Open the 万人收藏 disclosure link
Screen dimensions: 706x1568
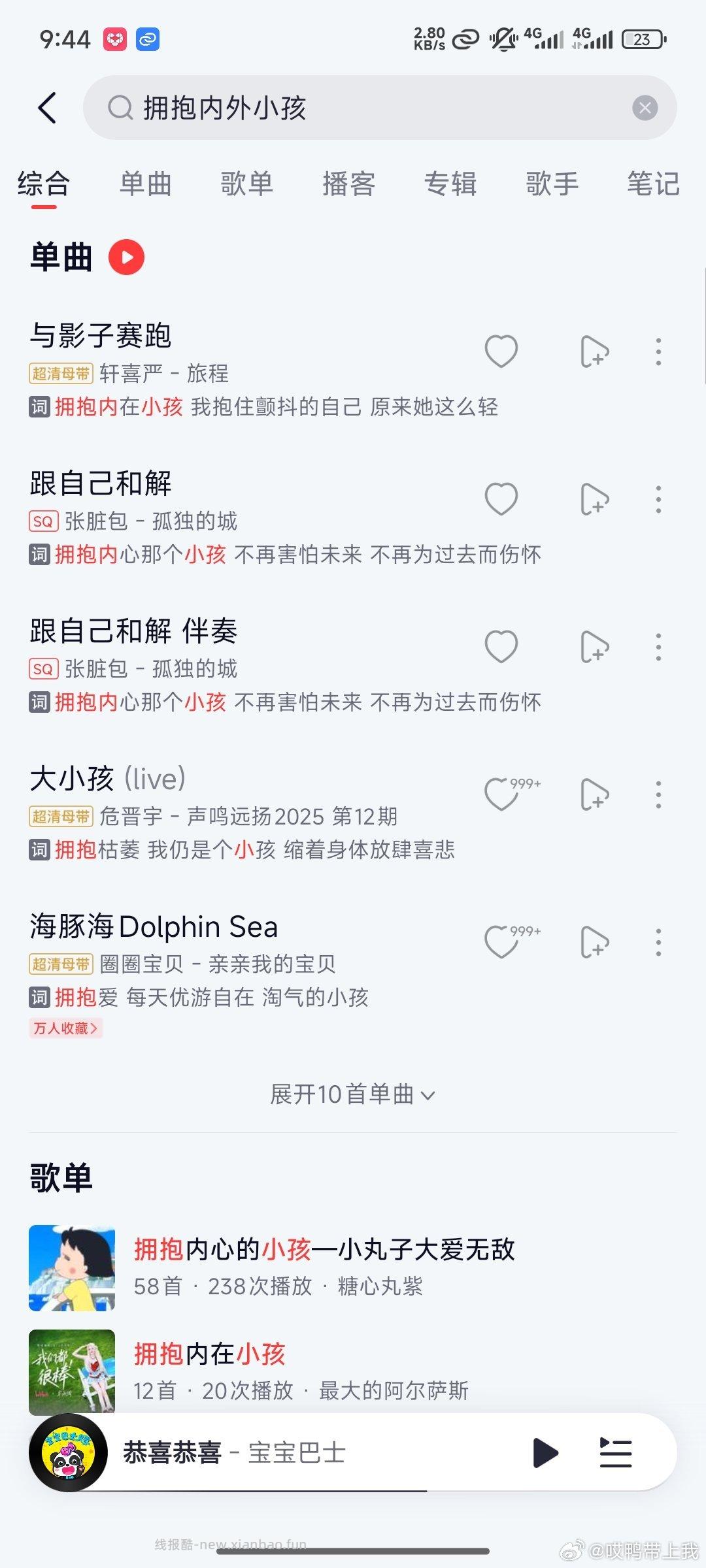point(65,1028)
